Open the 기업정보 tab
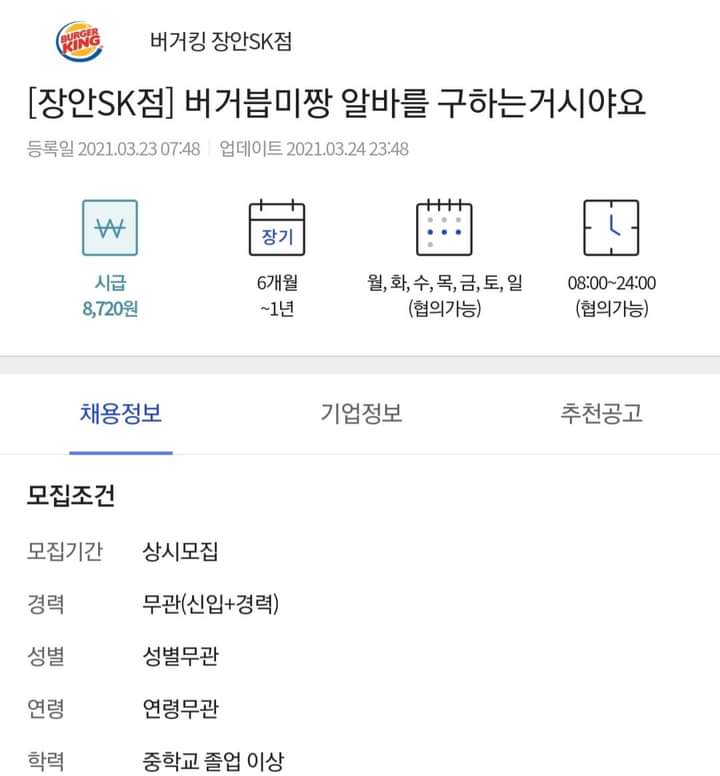 [361, 413]
